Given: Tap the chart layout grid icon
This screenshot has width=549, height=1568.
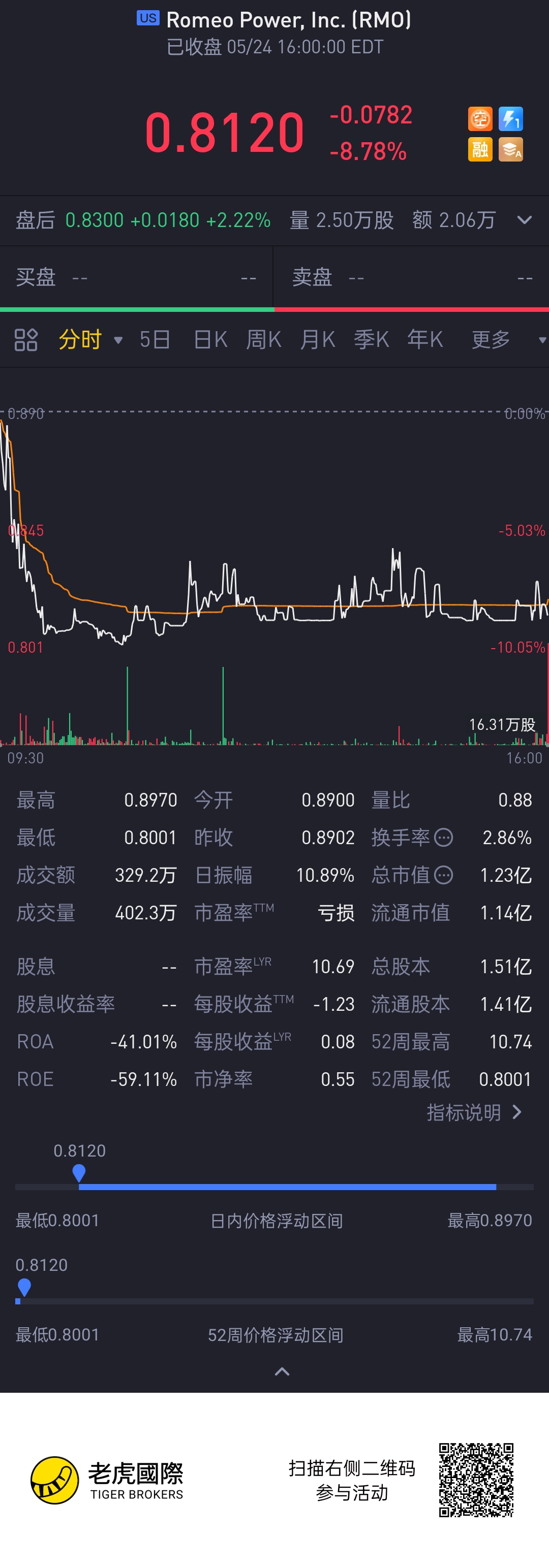Looking at the screenshot, I should 26,340.
